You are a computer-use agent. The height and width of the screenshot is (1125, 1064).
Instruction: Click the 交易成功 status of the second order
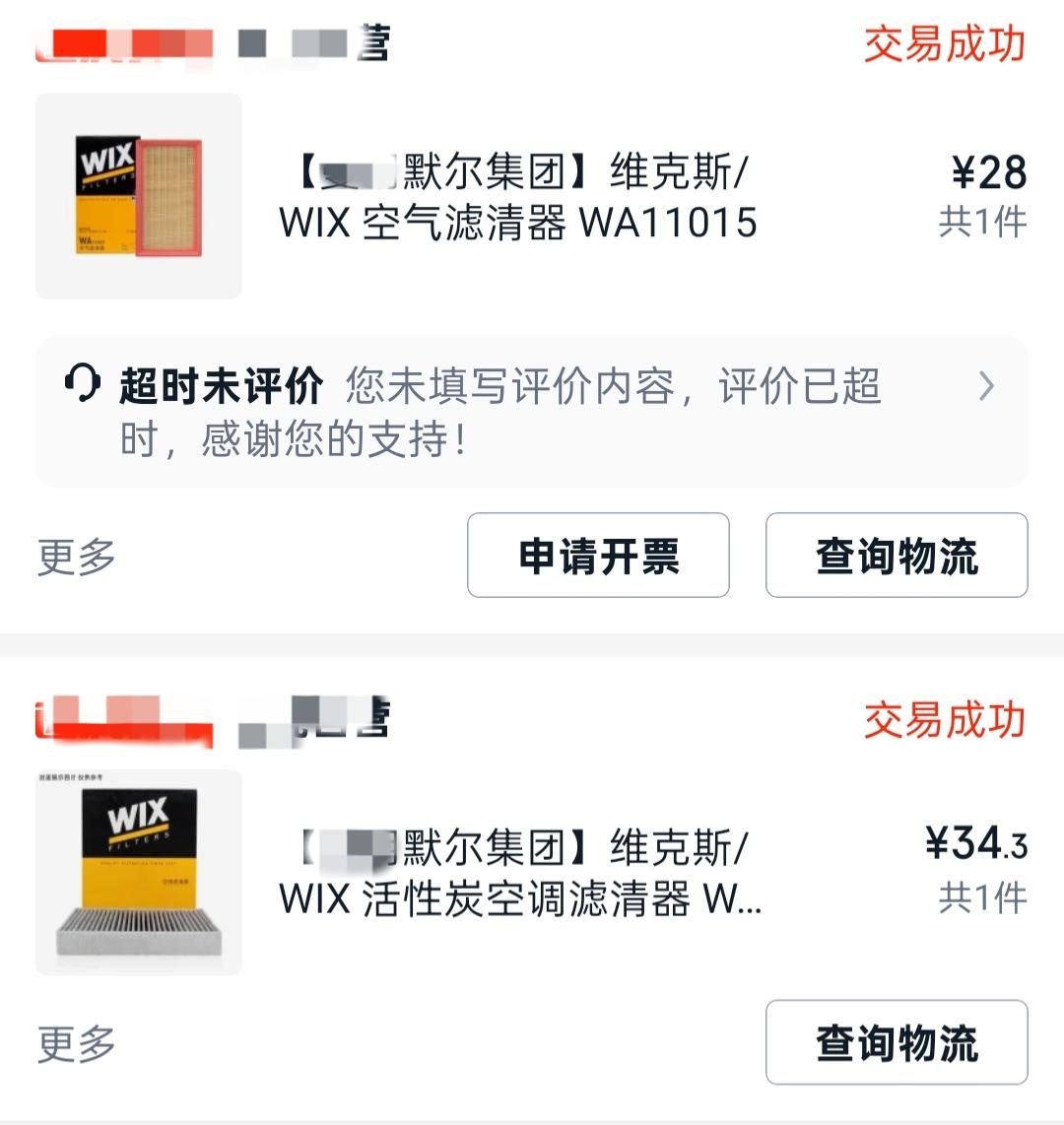[944, 721]
